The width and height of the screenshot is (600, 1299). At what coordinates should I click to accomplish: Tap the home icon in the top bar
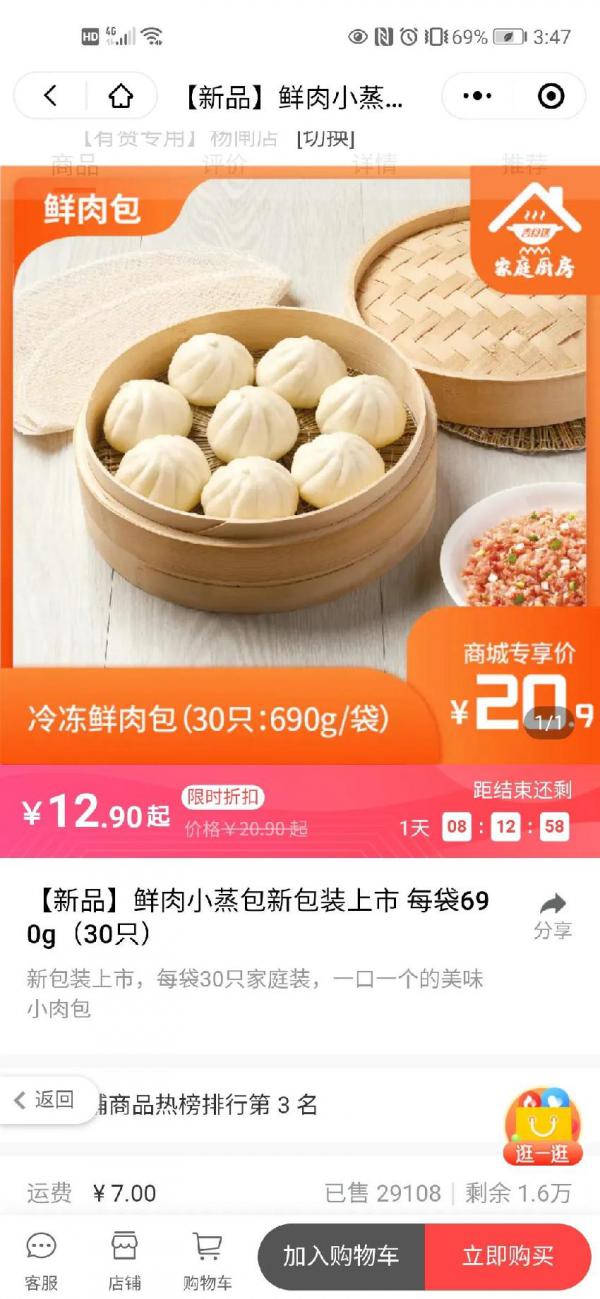click(x=120, y=96)
